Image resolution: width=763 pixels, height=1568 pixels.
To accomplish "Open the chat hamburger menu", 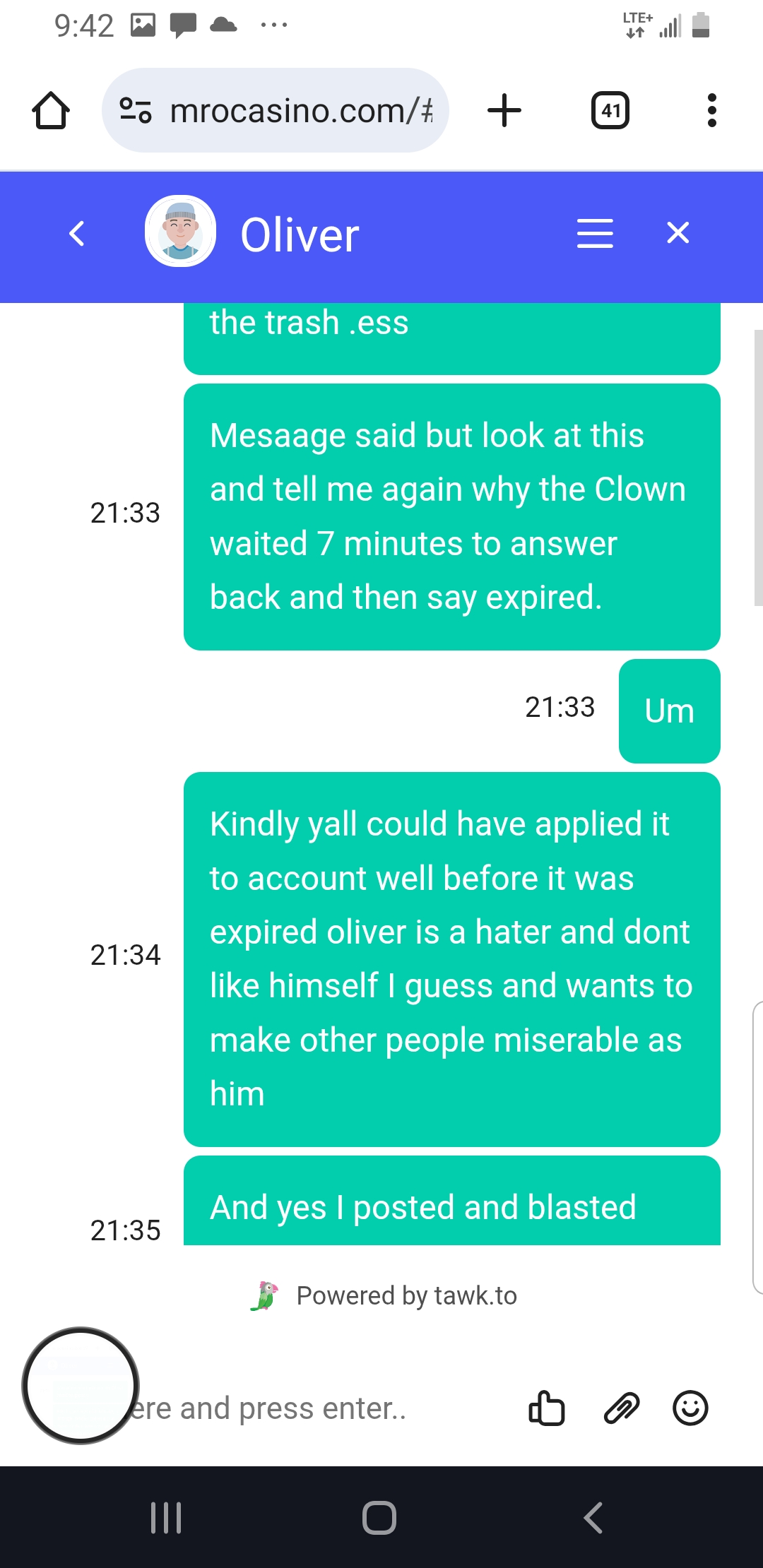I will 595,233.
